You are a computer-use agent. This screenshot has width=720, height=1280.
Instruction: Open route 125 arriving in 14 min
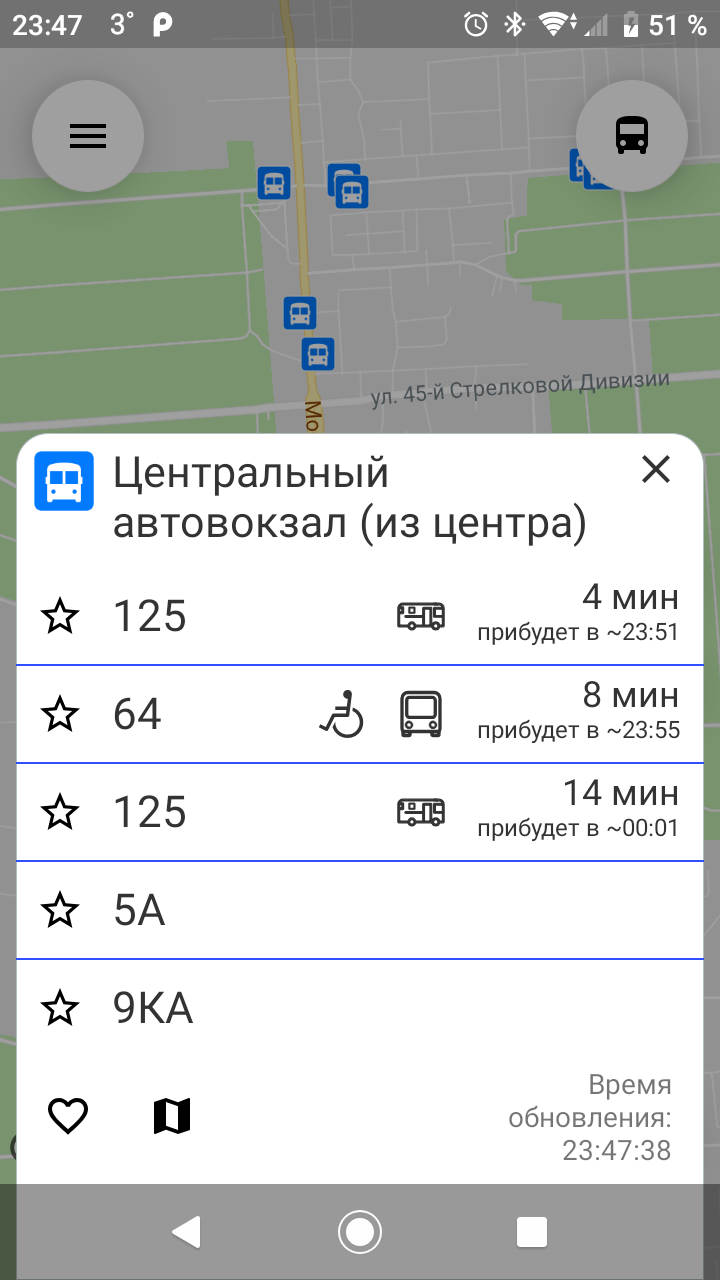360,813
